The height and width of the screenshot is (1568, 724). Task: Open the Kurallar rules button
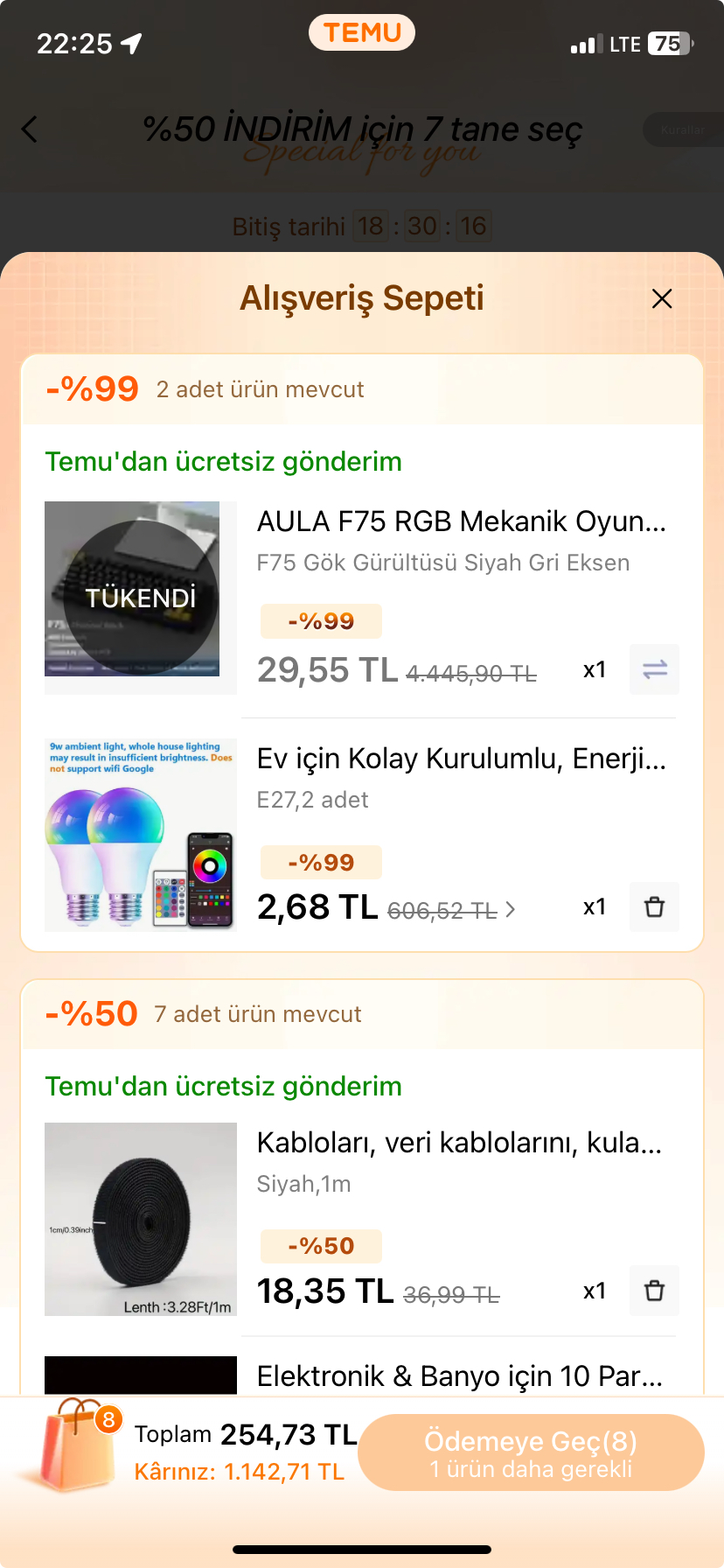pos(682,129)
